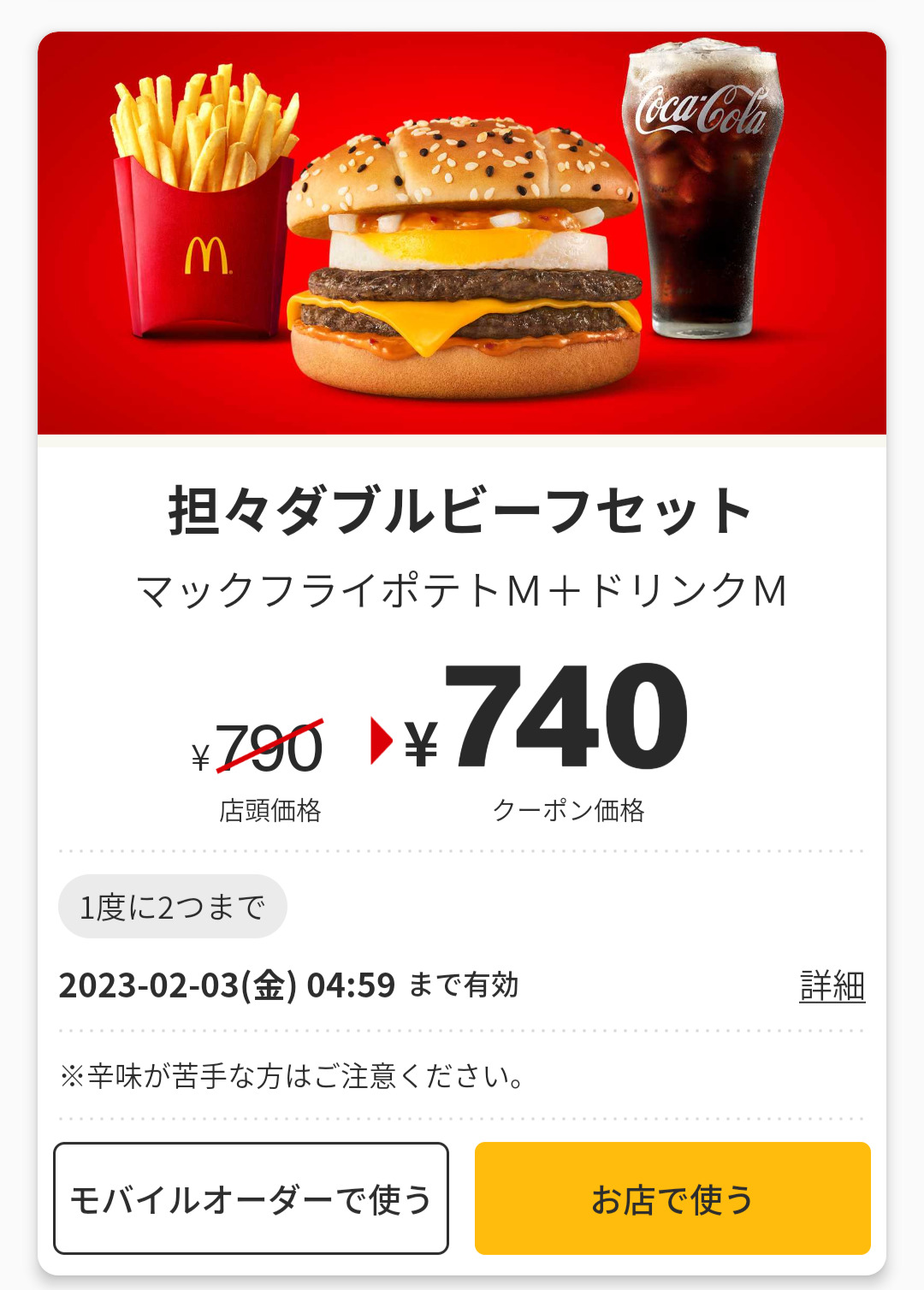The height and width of the screenshot is (1290, 924).
Task: Open the 詳細 details link
Action: pos(832,986)
